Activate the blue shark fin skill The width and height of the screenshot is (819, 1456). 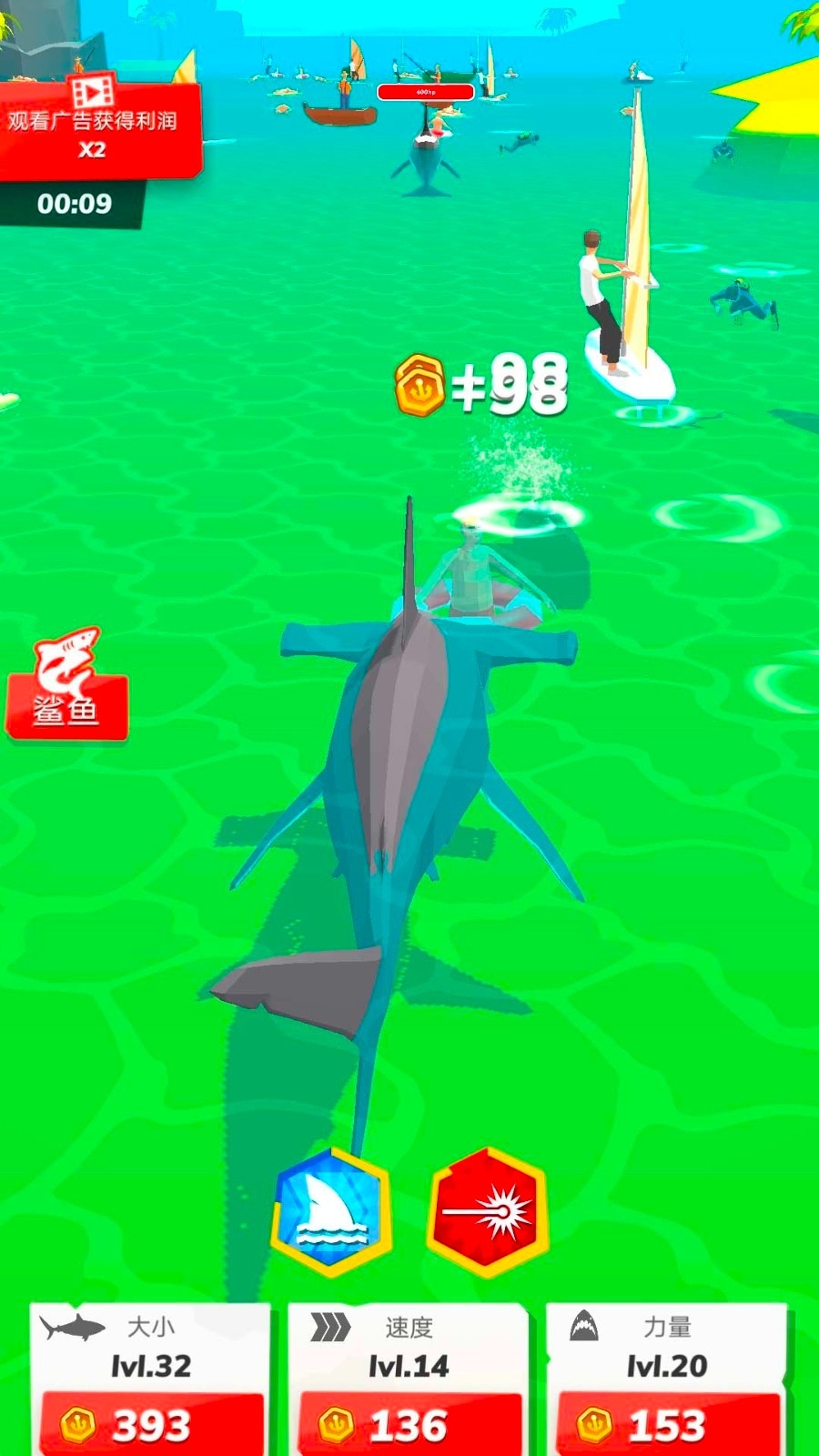(332, 1211)
